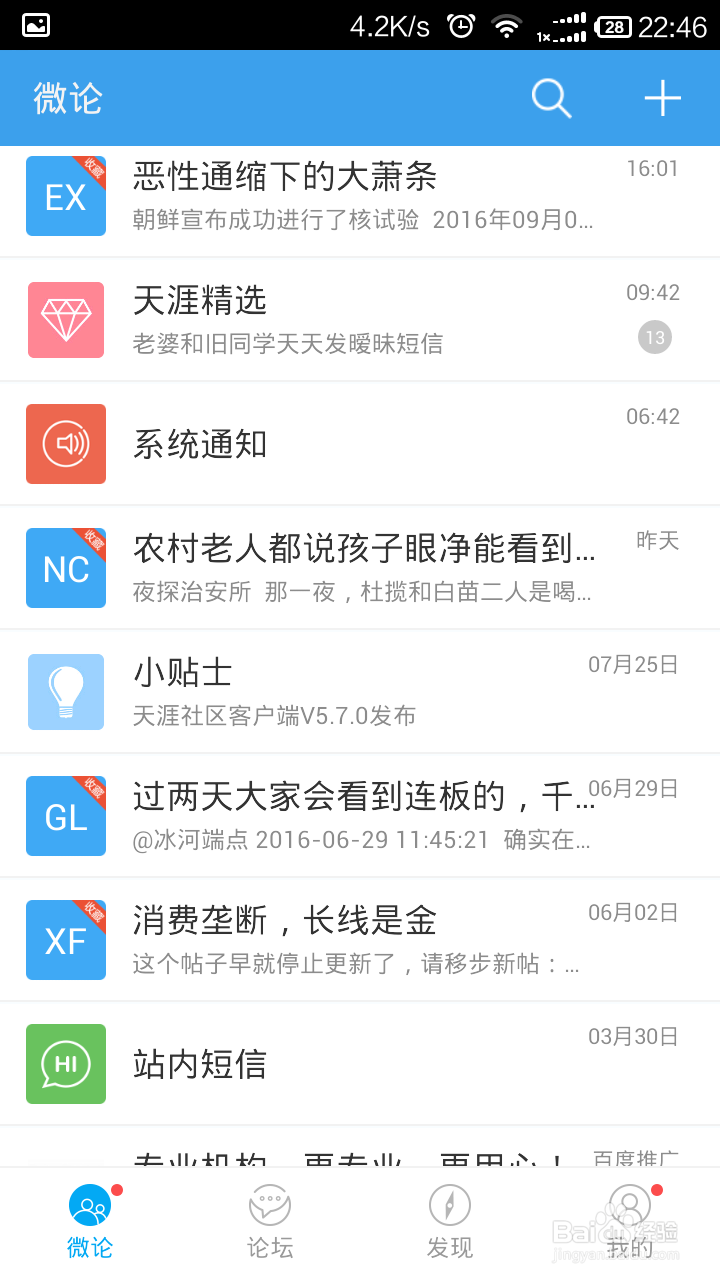Open 小贴士 tips
This screenshot has height=1280, width=720.
pyautogui.click(x=360, y=692)
